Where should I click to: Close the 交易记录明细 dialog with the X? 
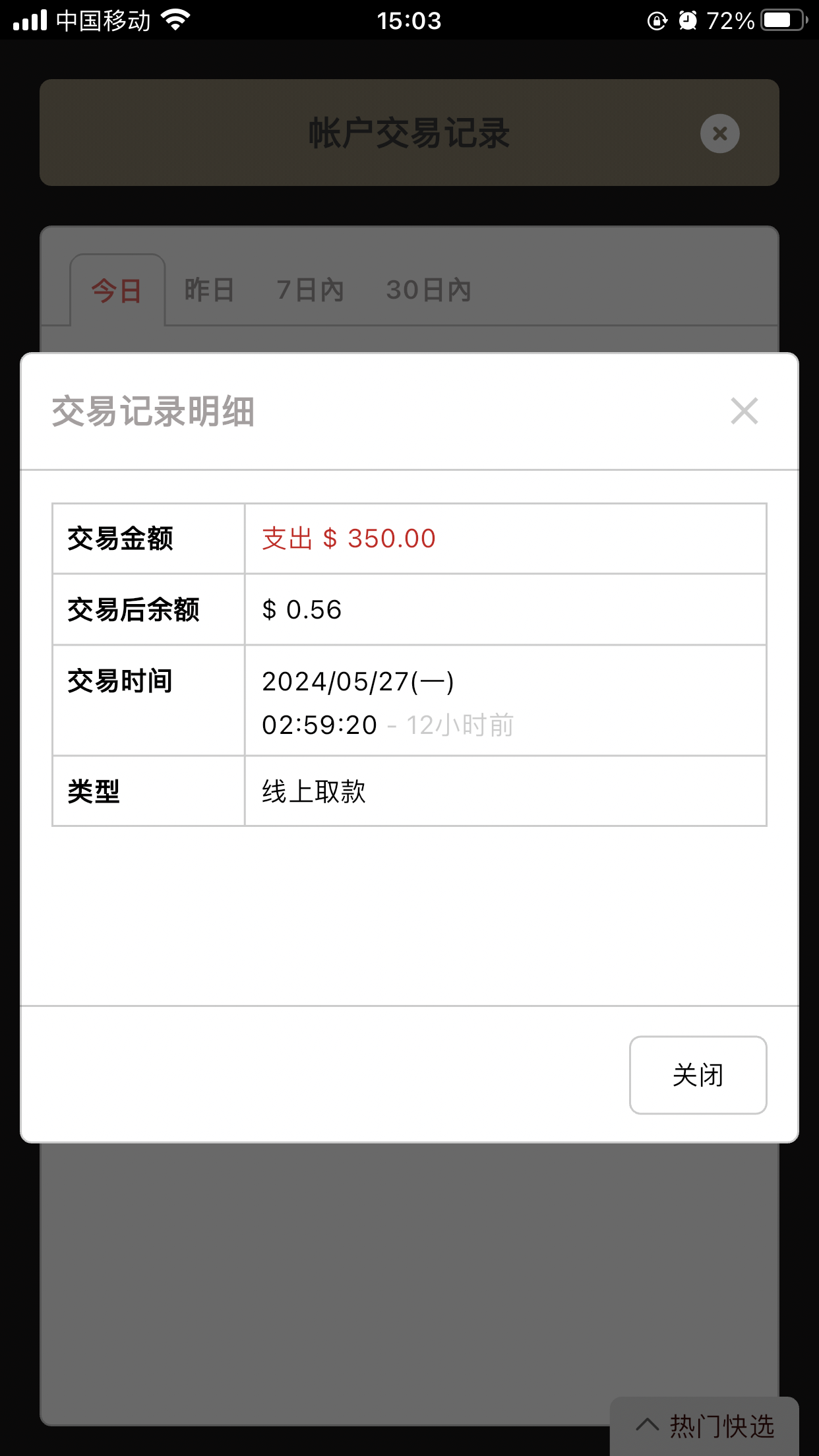point(744,411)
